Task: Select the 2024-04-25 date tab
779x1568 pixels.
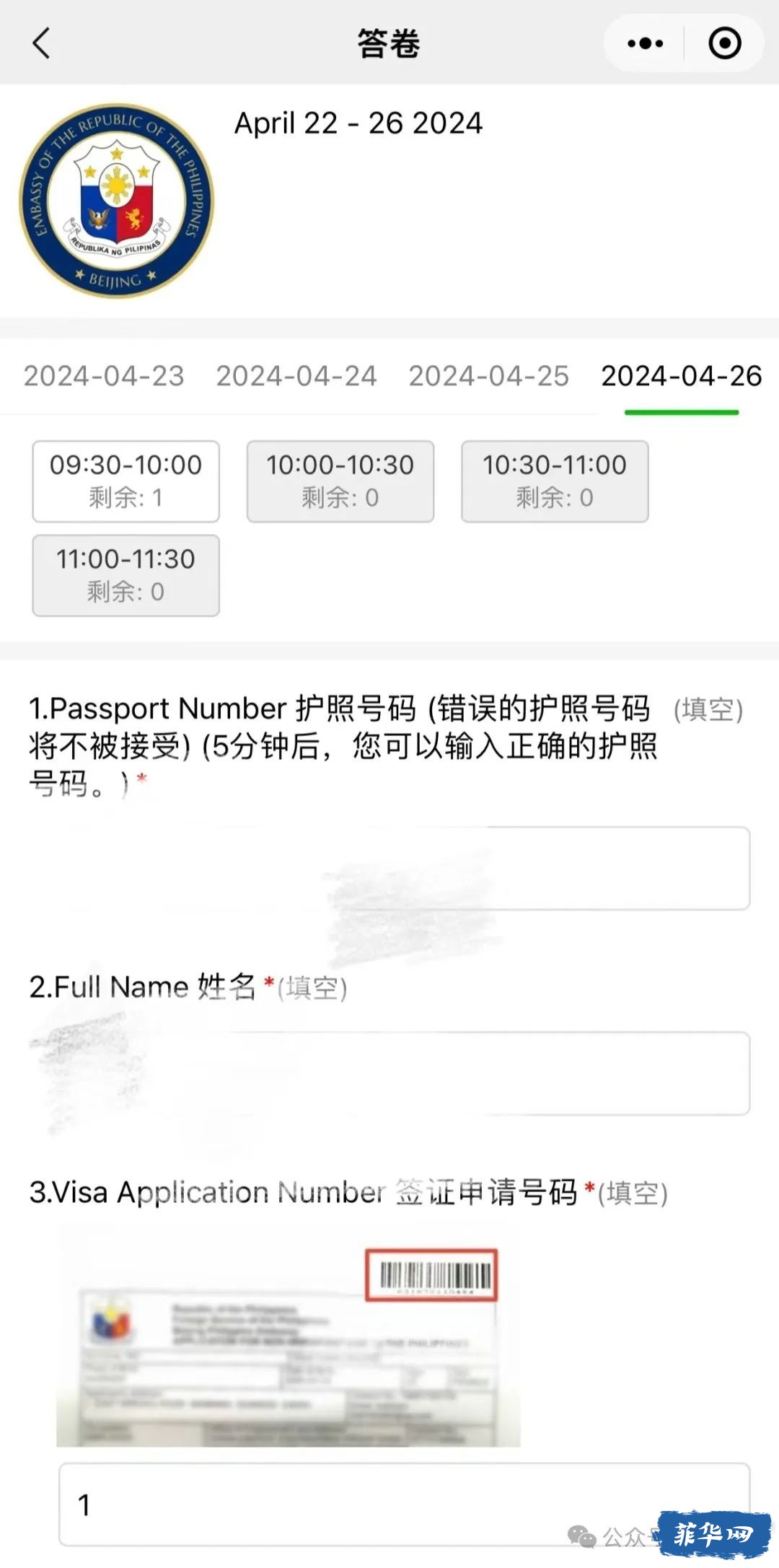Action: tap(489, 376)
